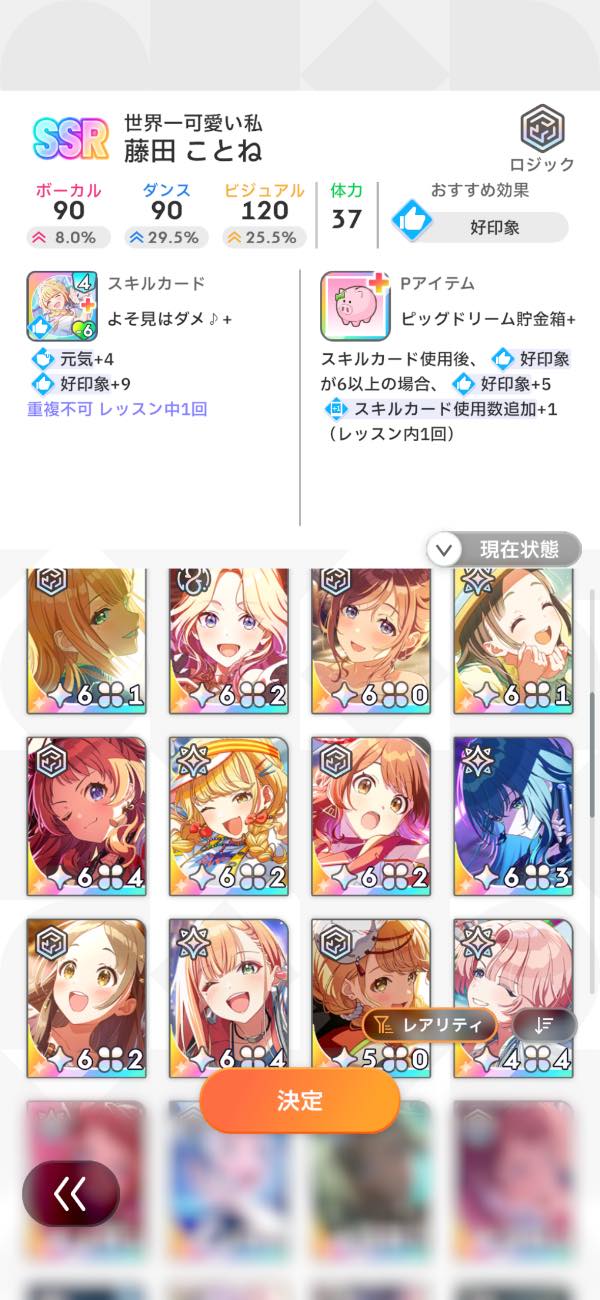Open the レアリティ filter
The image size is (600, 1300).
coord(430,1024)
